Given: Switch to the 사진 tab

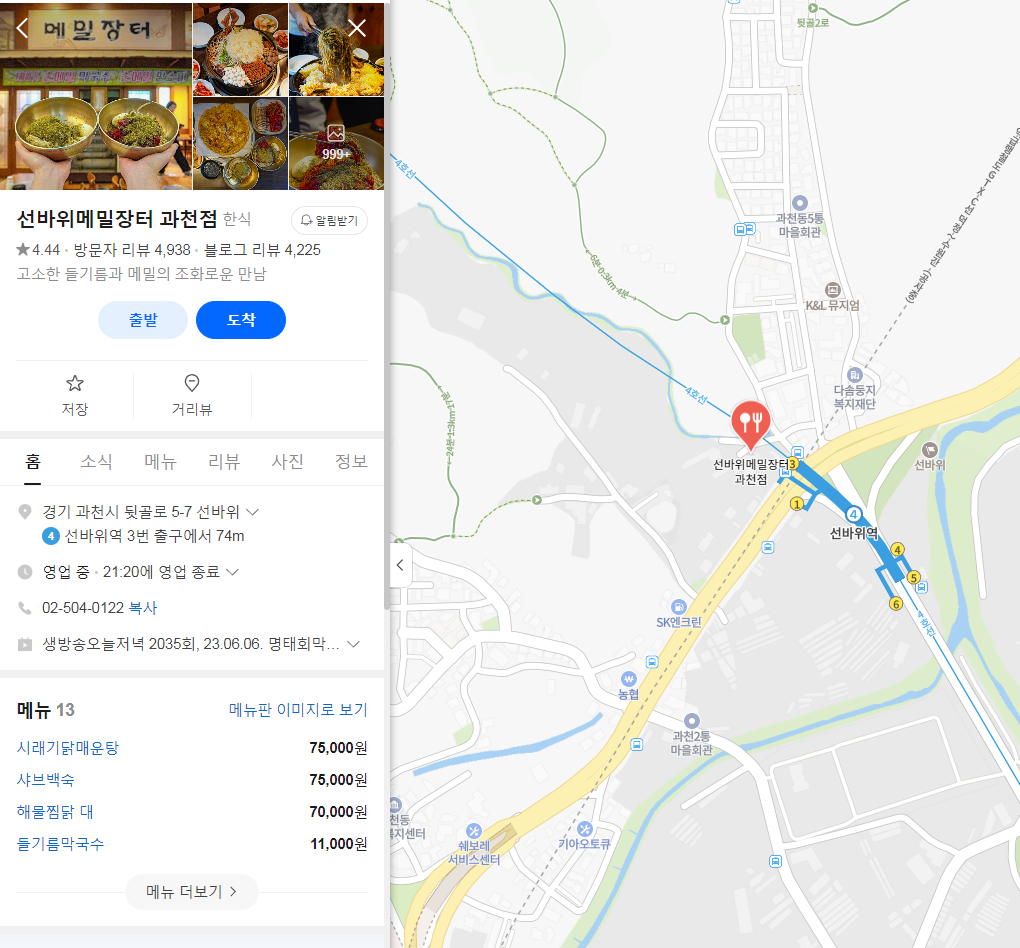Looking at the screenshot, I should (x=288, y=462).
